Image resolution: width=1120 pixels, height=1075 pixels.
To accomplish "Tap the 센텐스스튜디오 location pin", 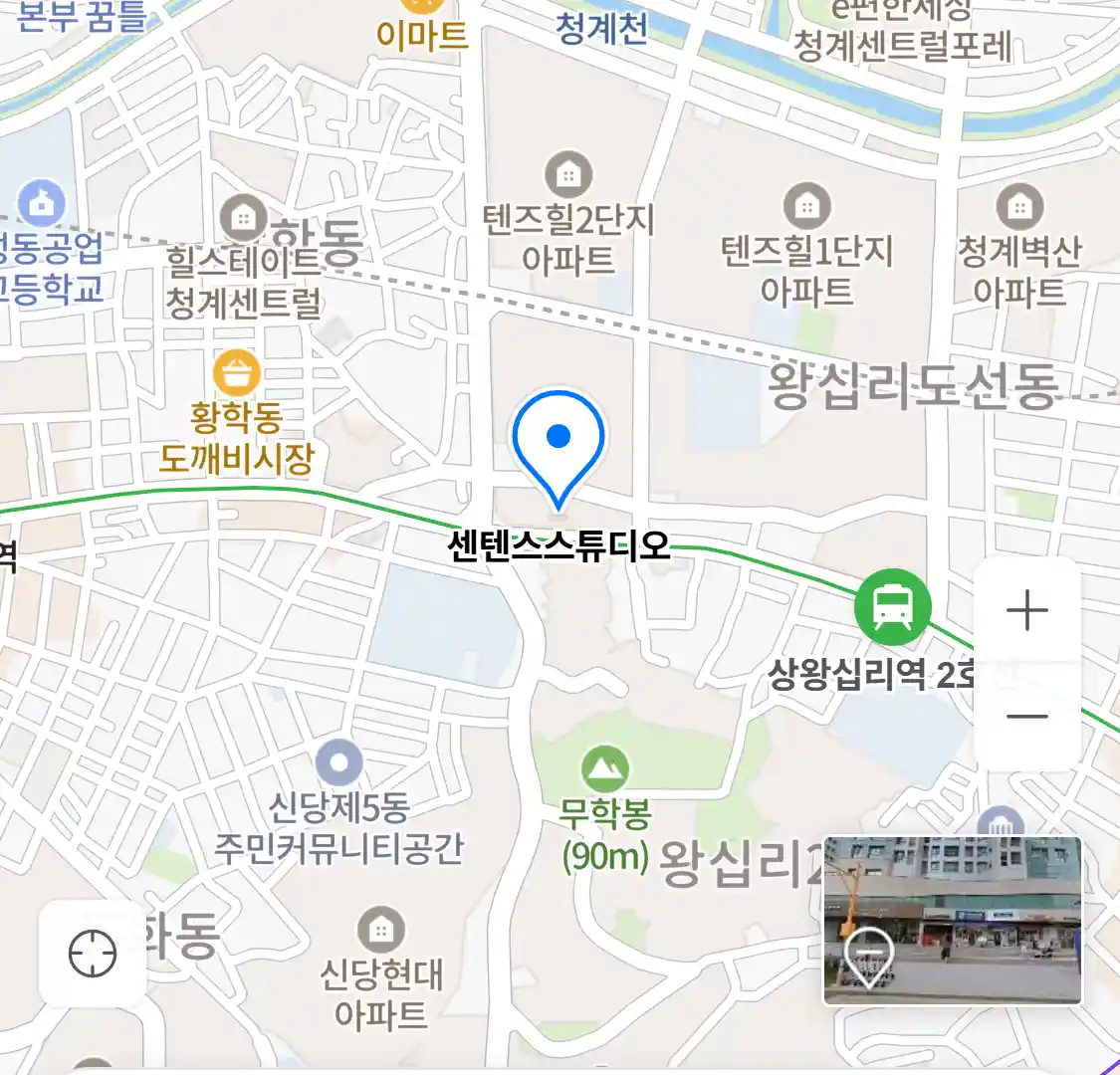I will point(559,445).
